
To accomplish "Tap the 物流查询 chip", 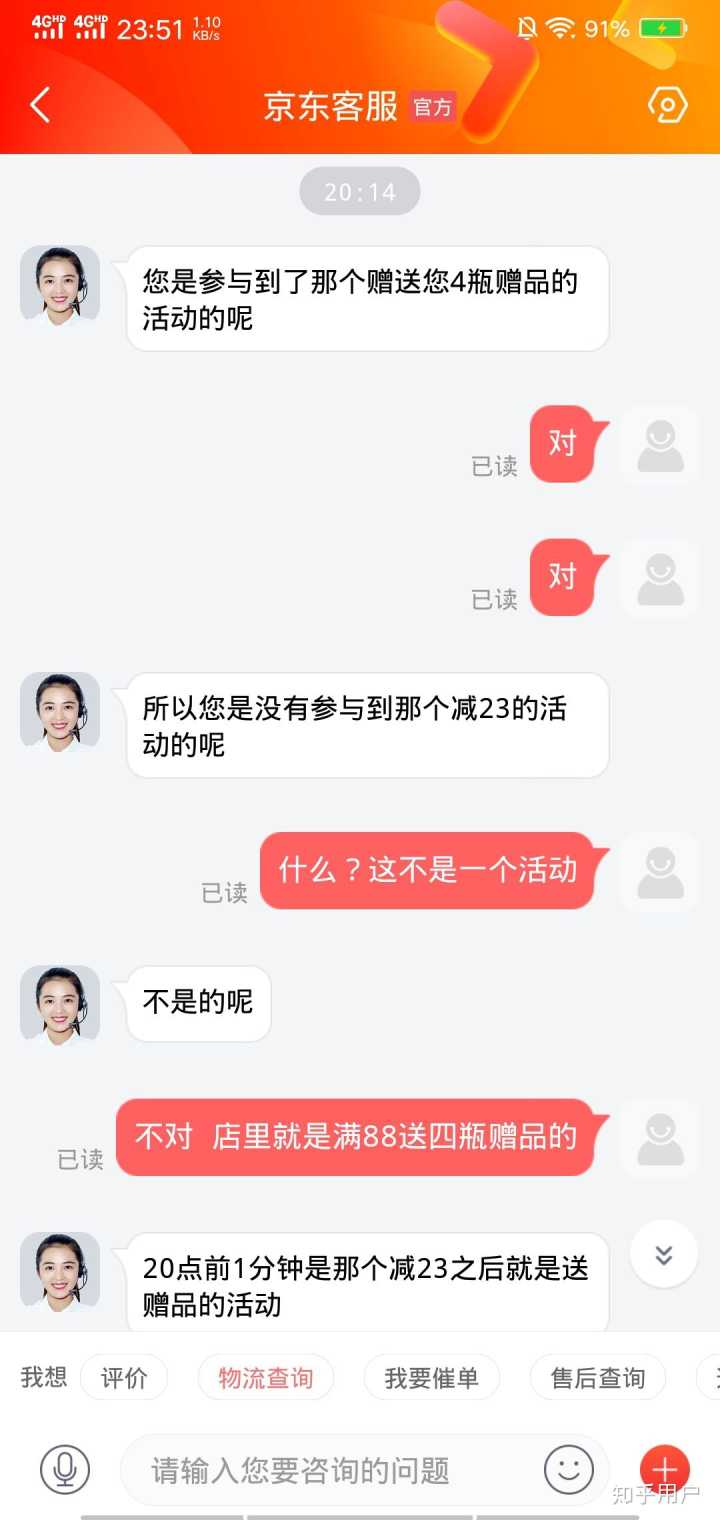I will (x=266, y=1378).
